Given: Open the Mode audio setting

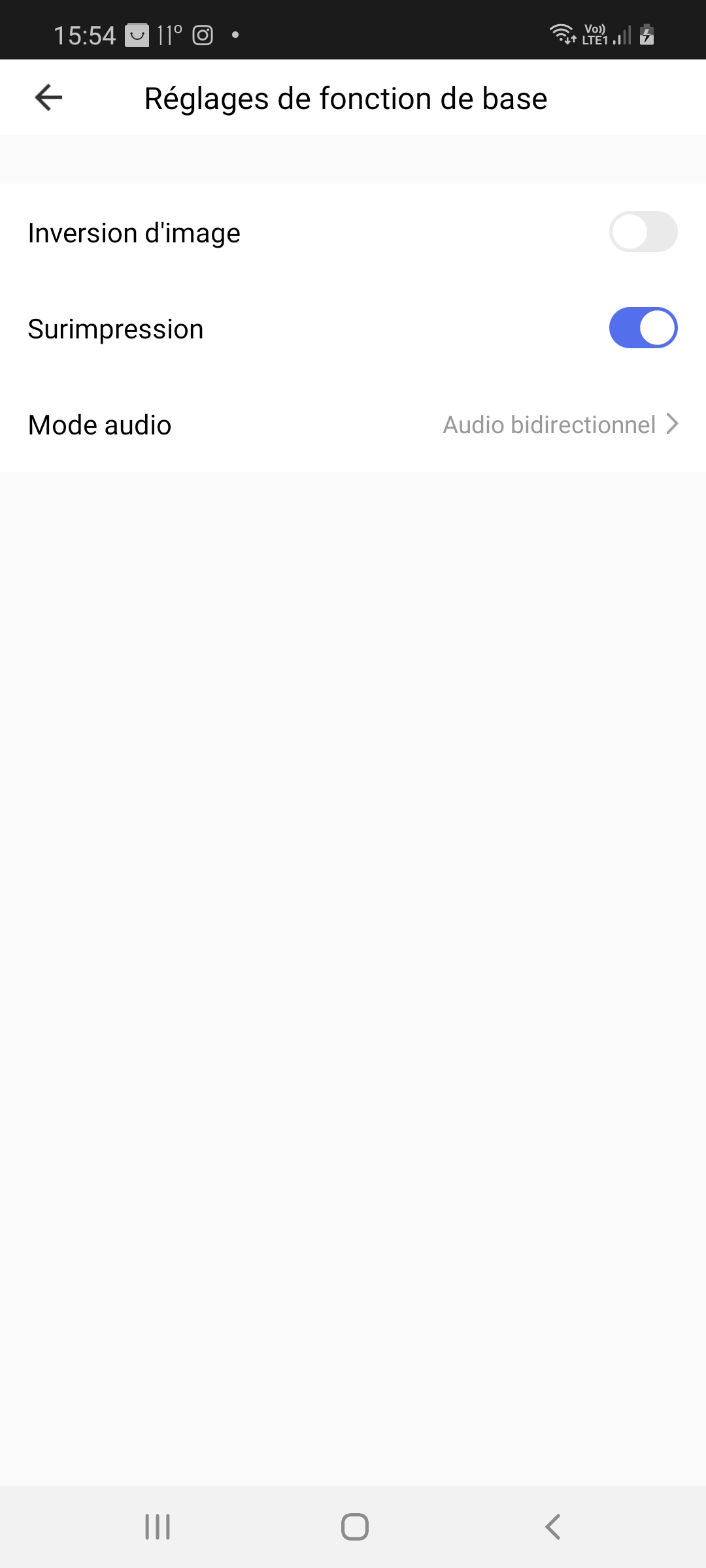Looking at the screenshot, I should pyautogui.click(x=353, y=425).
